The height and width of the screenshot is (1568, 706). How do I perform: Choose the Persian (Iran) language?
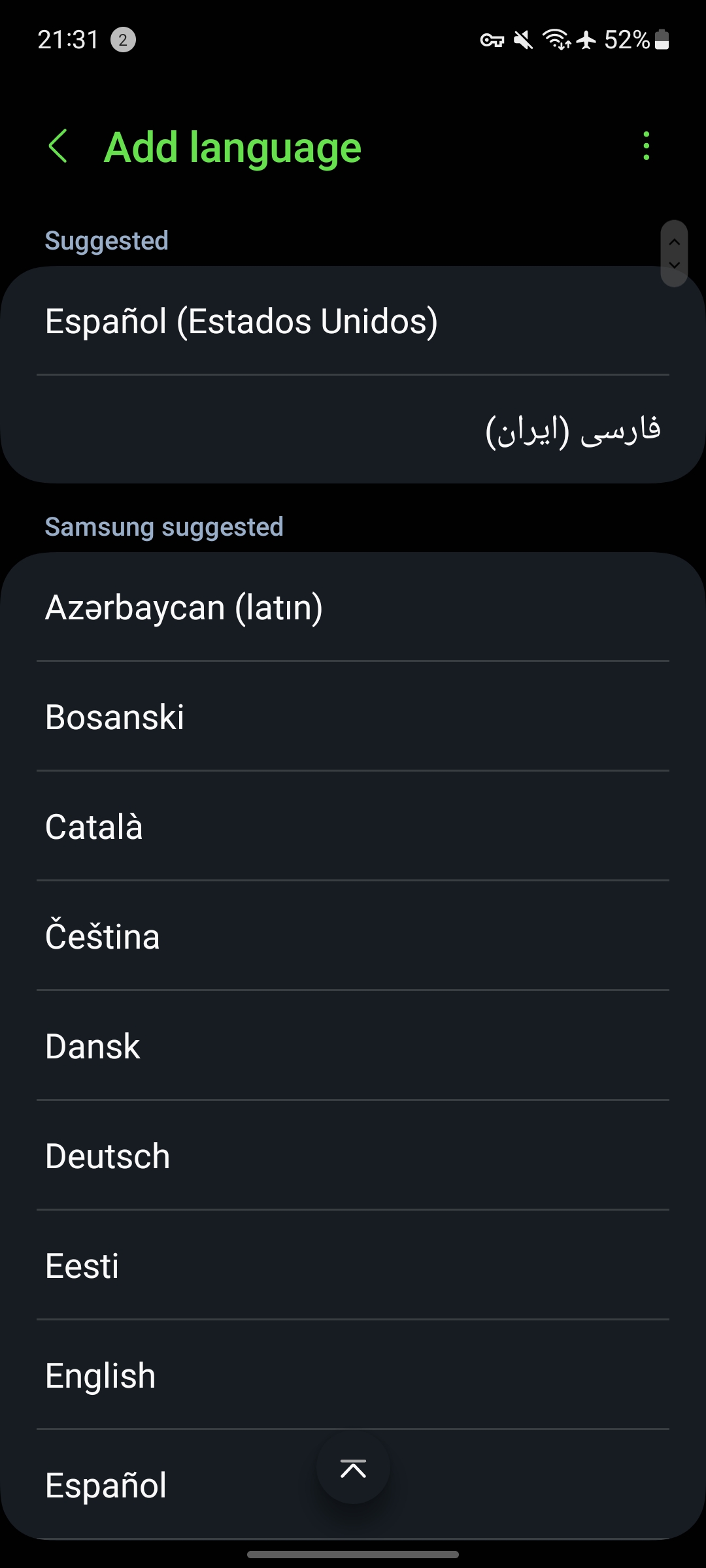pos(353,430)
